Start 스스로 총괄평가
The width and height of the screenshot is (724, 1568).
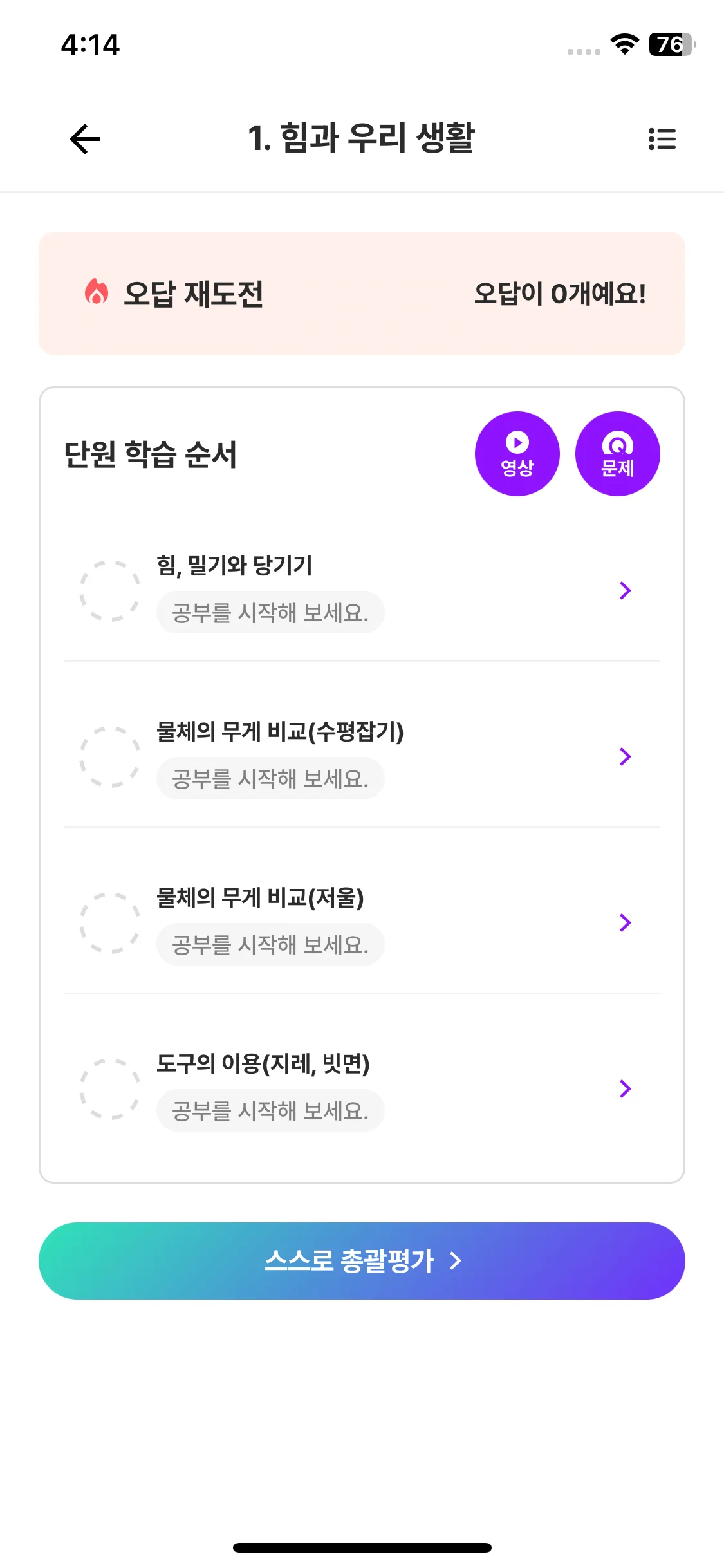tap(362, 1260)
